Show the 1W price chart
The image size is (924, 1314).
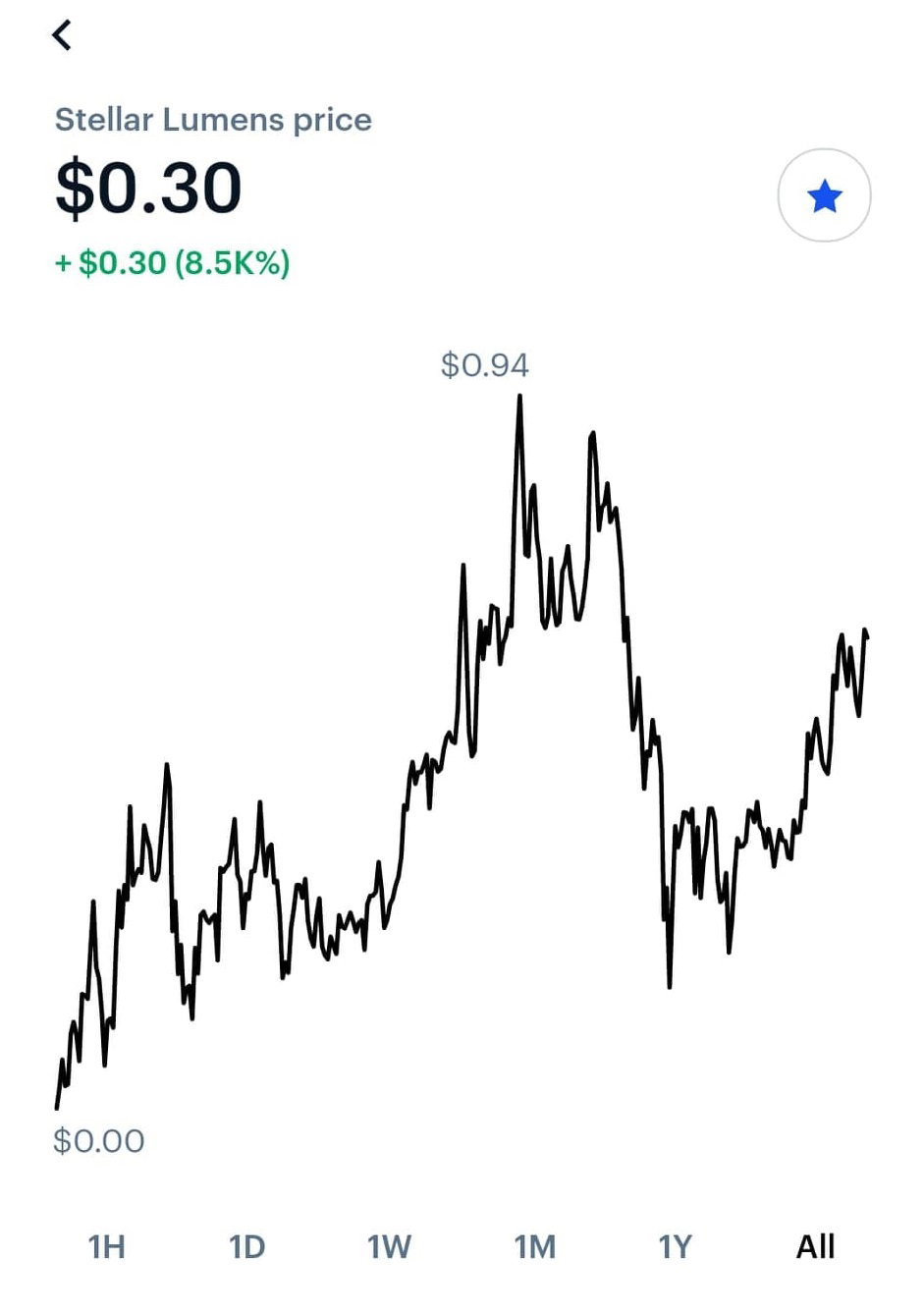[389, 1246]
